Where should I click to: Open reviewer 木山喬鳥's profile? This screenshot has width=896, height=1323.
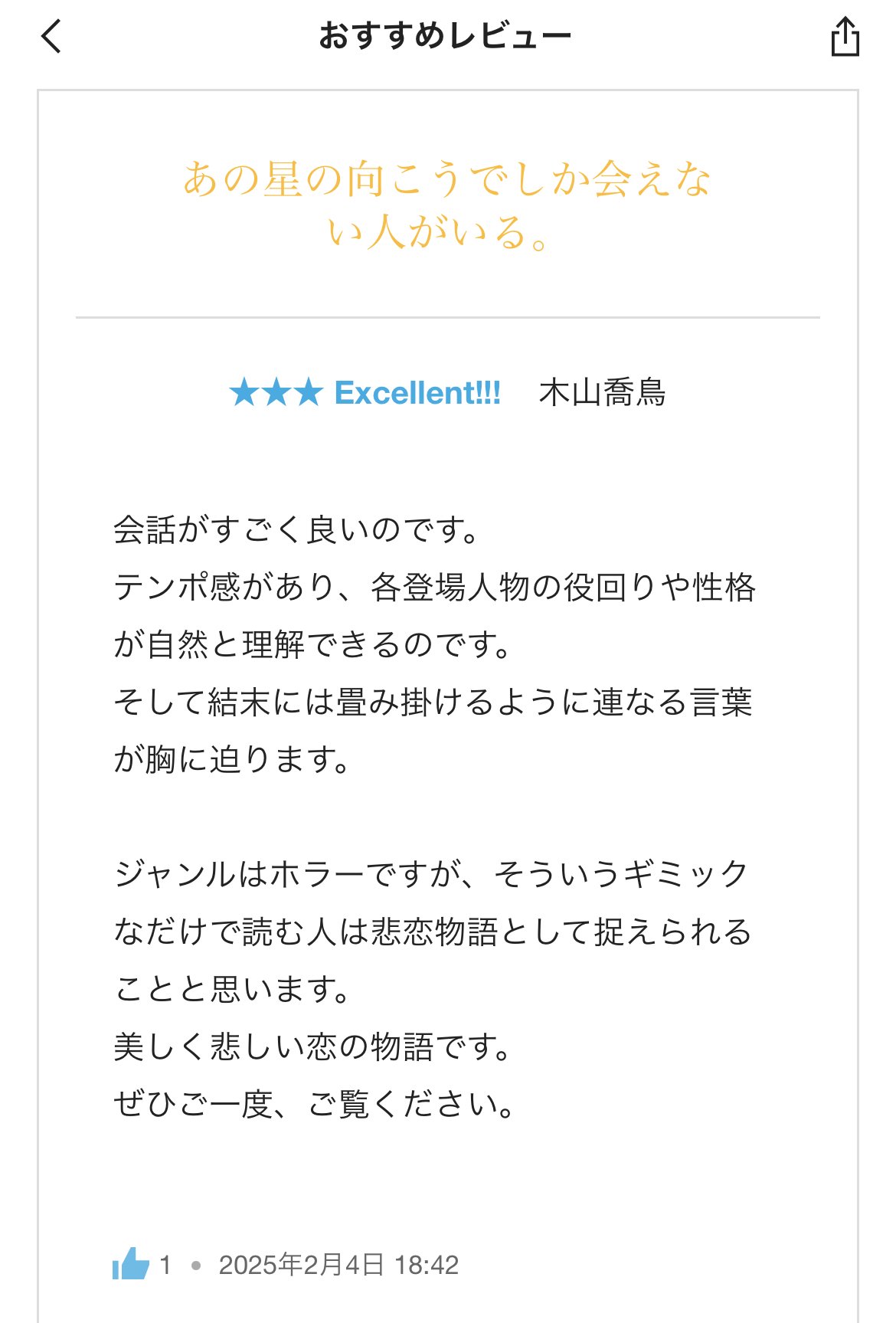602,393
